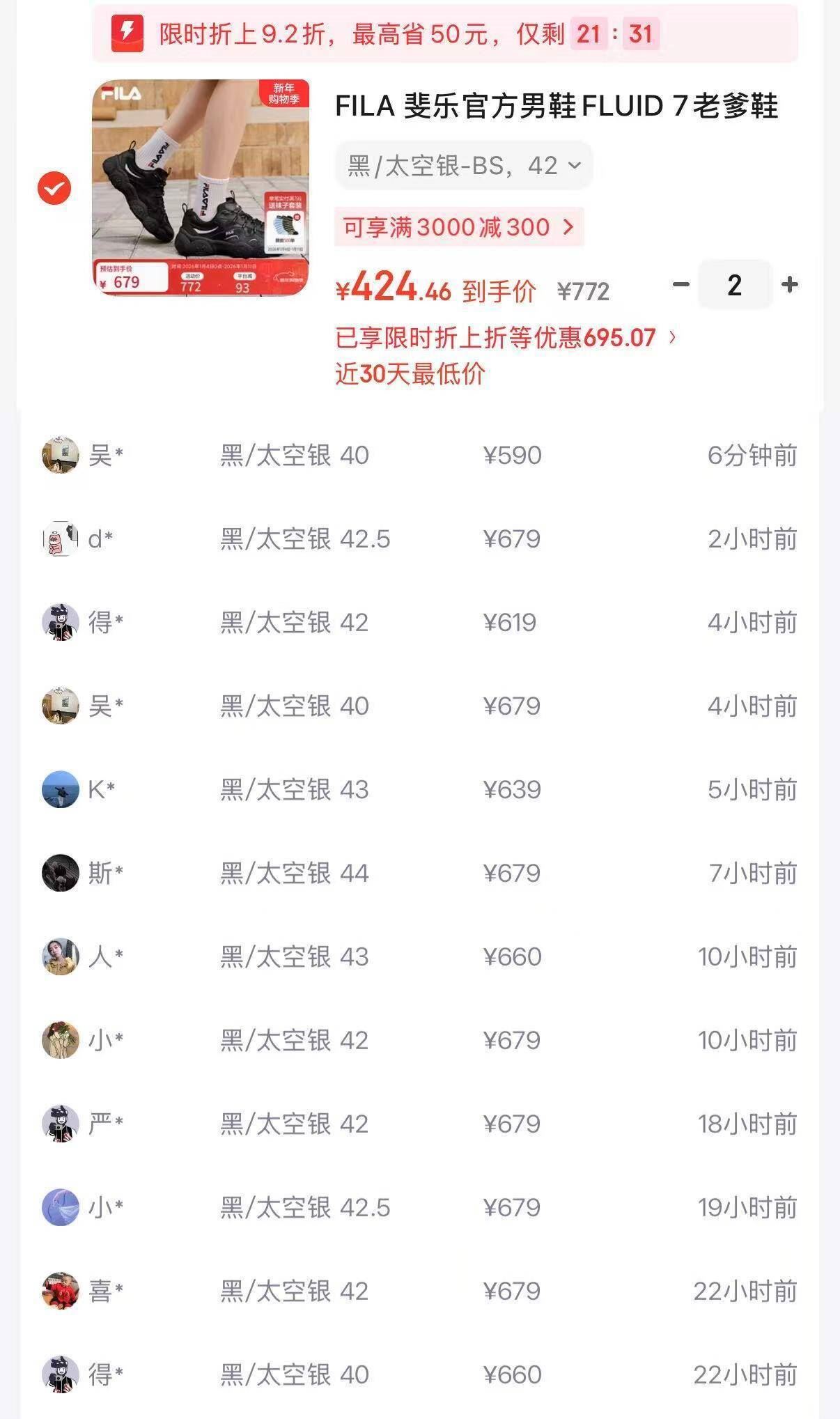The width and height of the screenshot is (840, 1419).
Task: Open the 可享满3000减300 promotion
Action: 458,227
